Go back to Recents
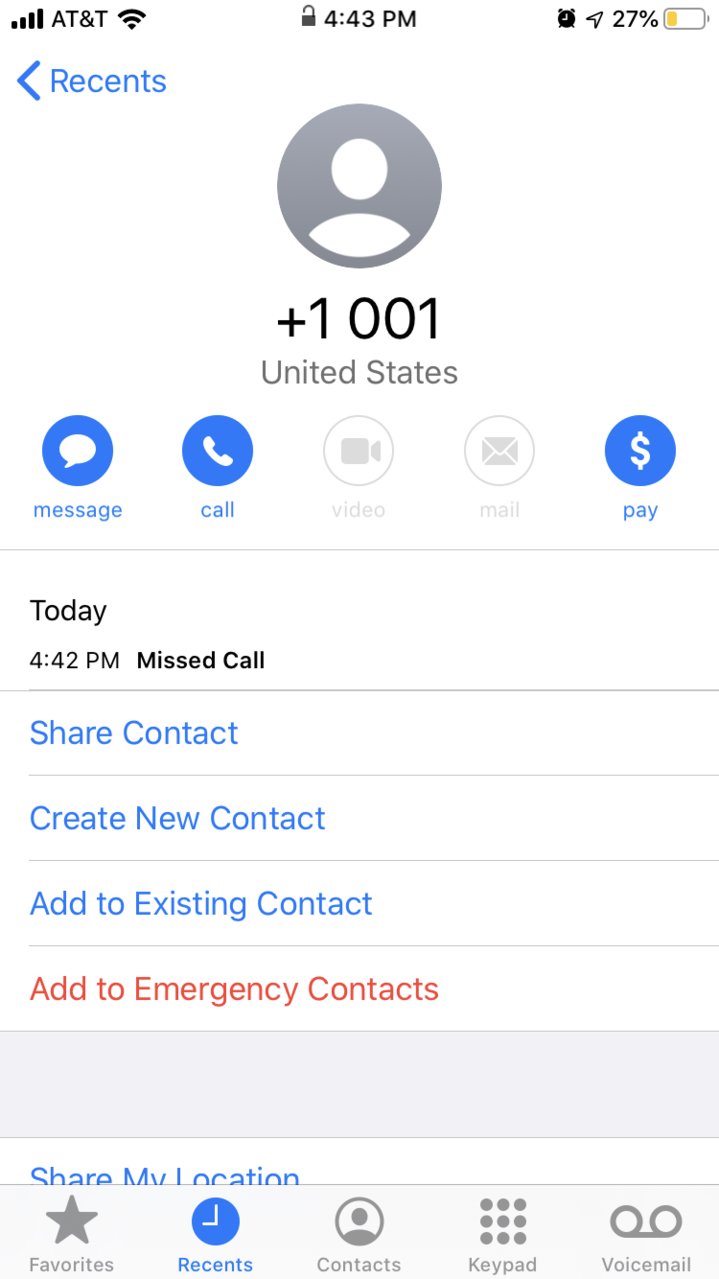Viewport: 719px width, 1279px height. tap(92, 81)
